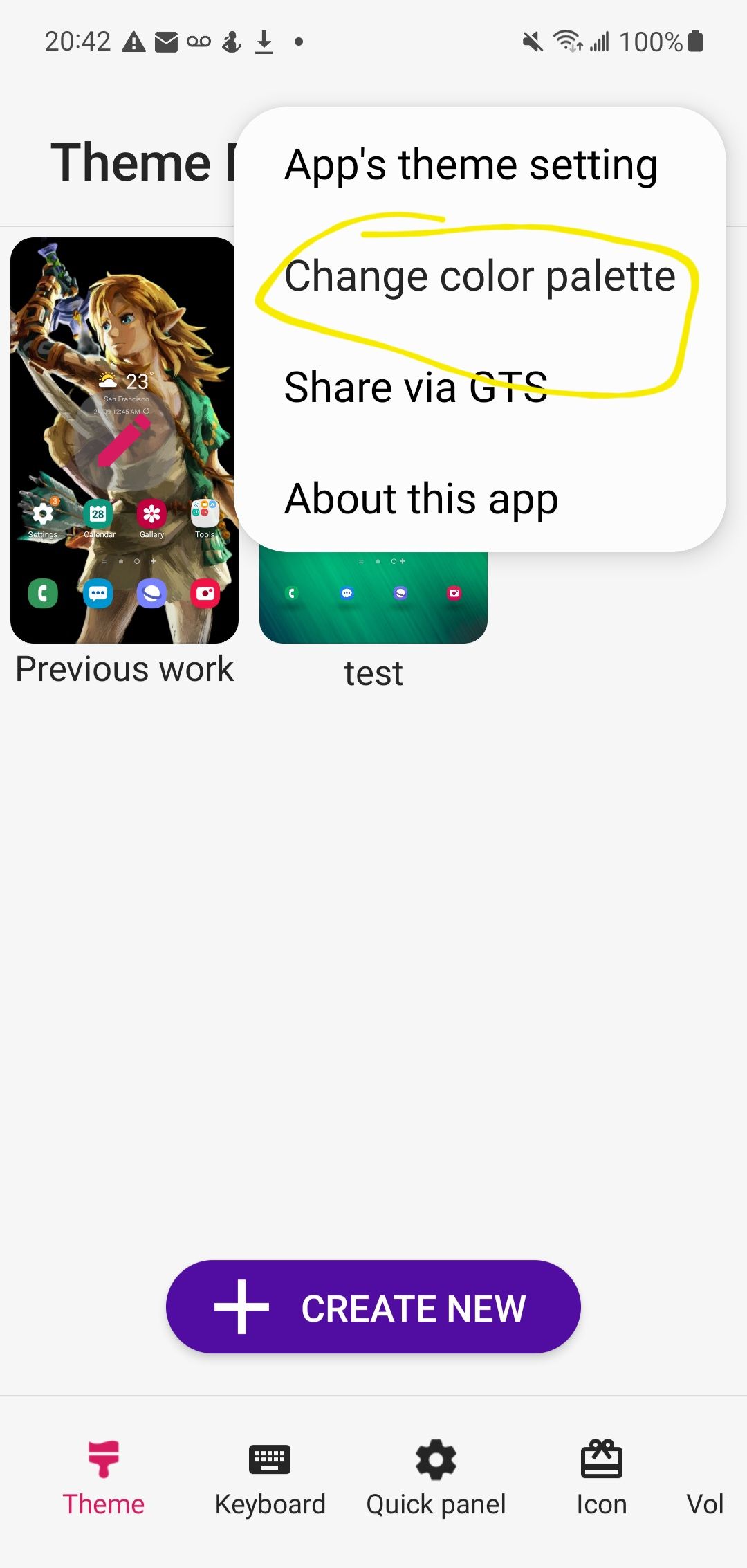Open the Previous work theme
Viewport: 747px width, 1568px height.
[124, 440]
